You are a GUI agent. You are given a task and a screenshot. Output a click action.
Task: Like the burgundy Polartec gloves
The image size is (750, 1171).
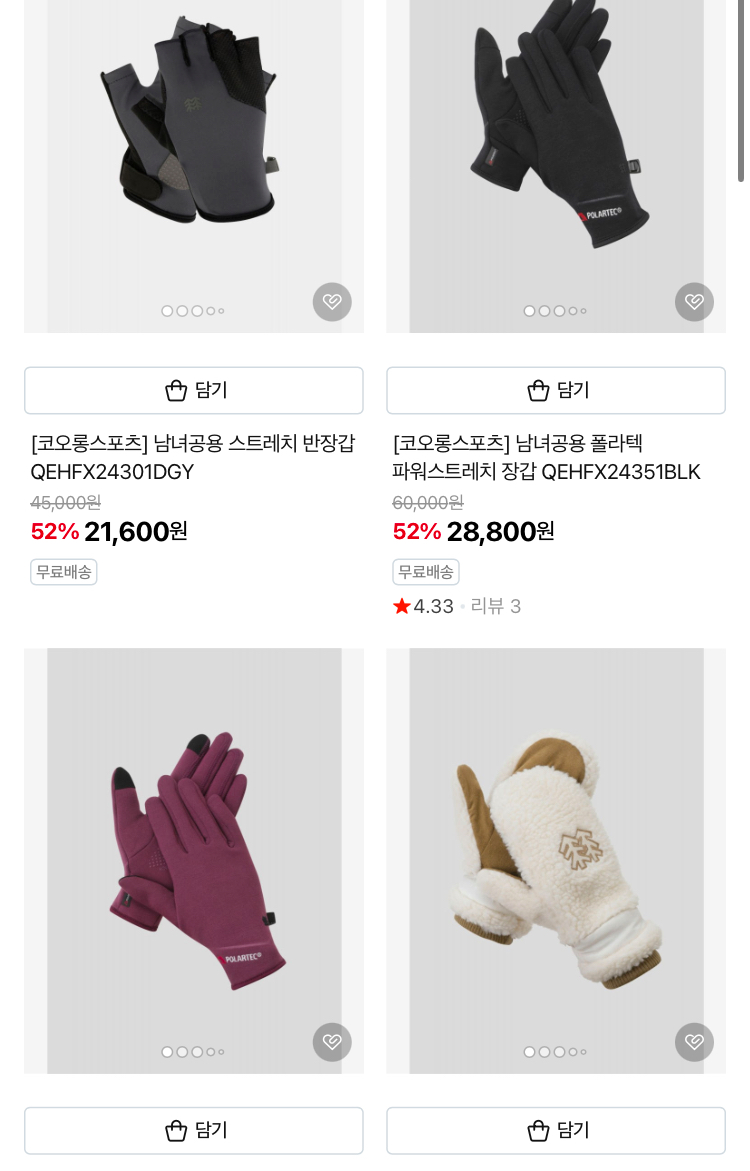click(x=332, y=1042)
